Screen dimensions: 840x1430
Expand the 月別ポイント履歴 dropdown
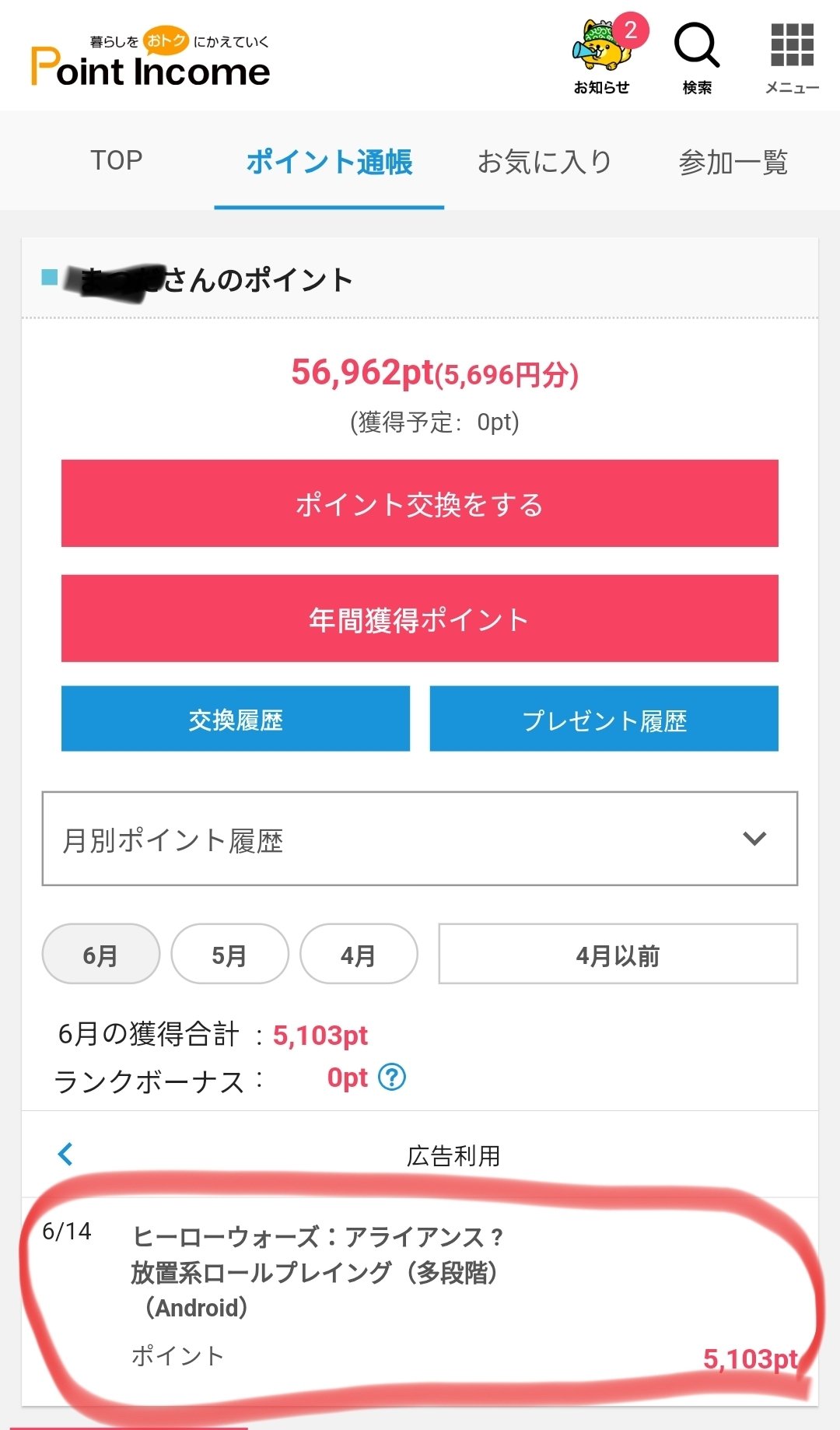coord(420,839)
